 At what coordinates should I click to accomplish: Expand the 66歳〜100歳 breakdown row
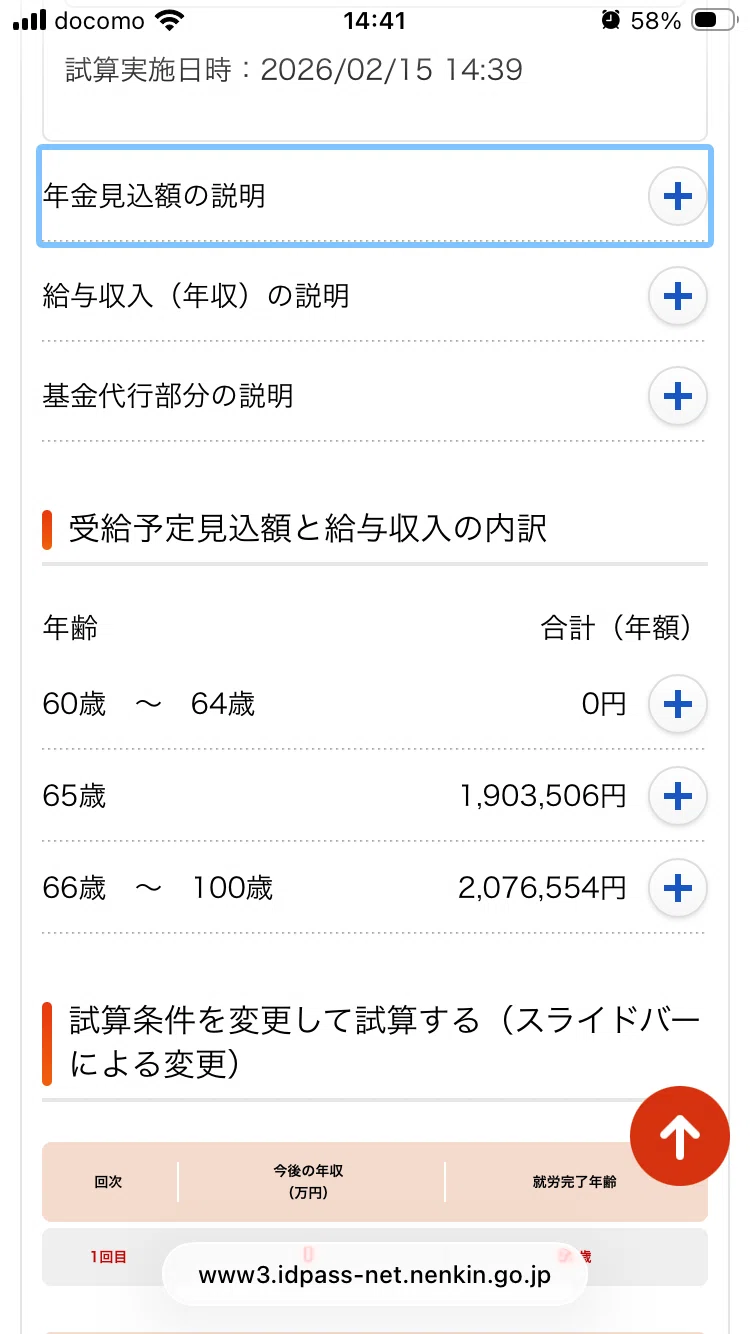click(x=678, y=888)
